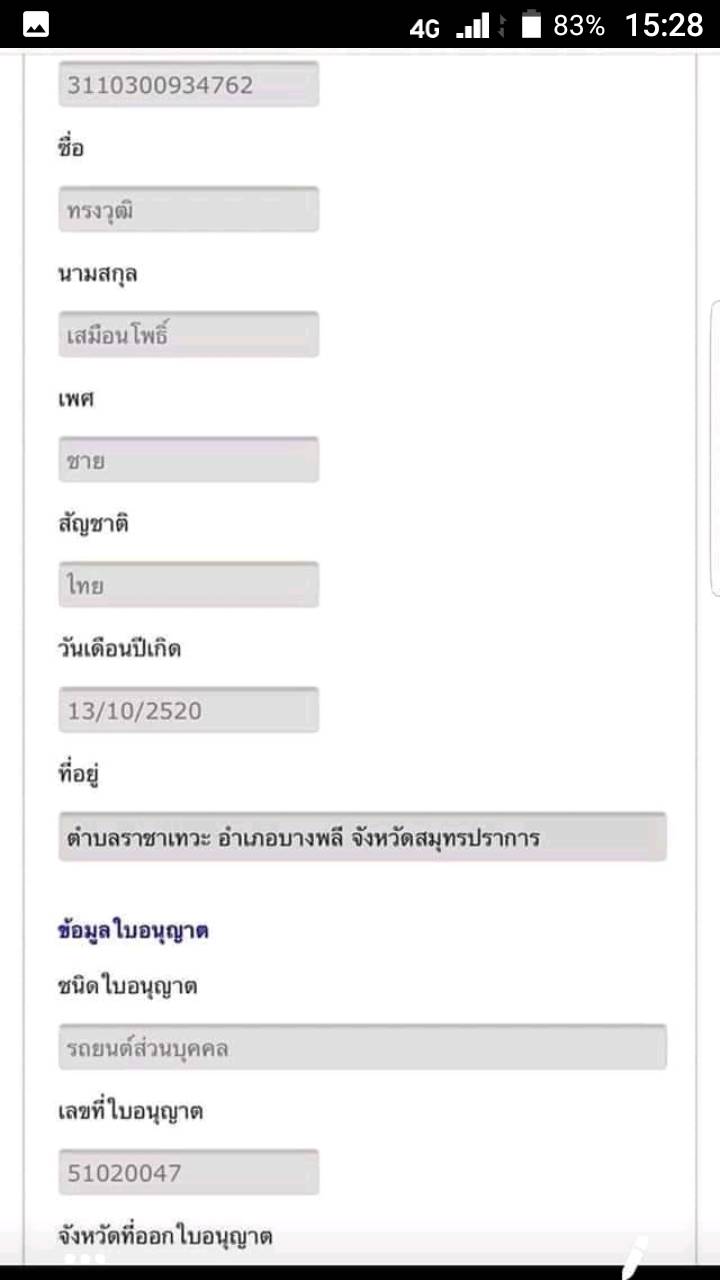Tap the nationality field showing ไทย
This screenshot has width=720, height=1280.
click(x=188, y=585)
